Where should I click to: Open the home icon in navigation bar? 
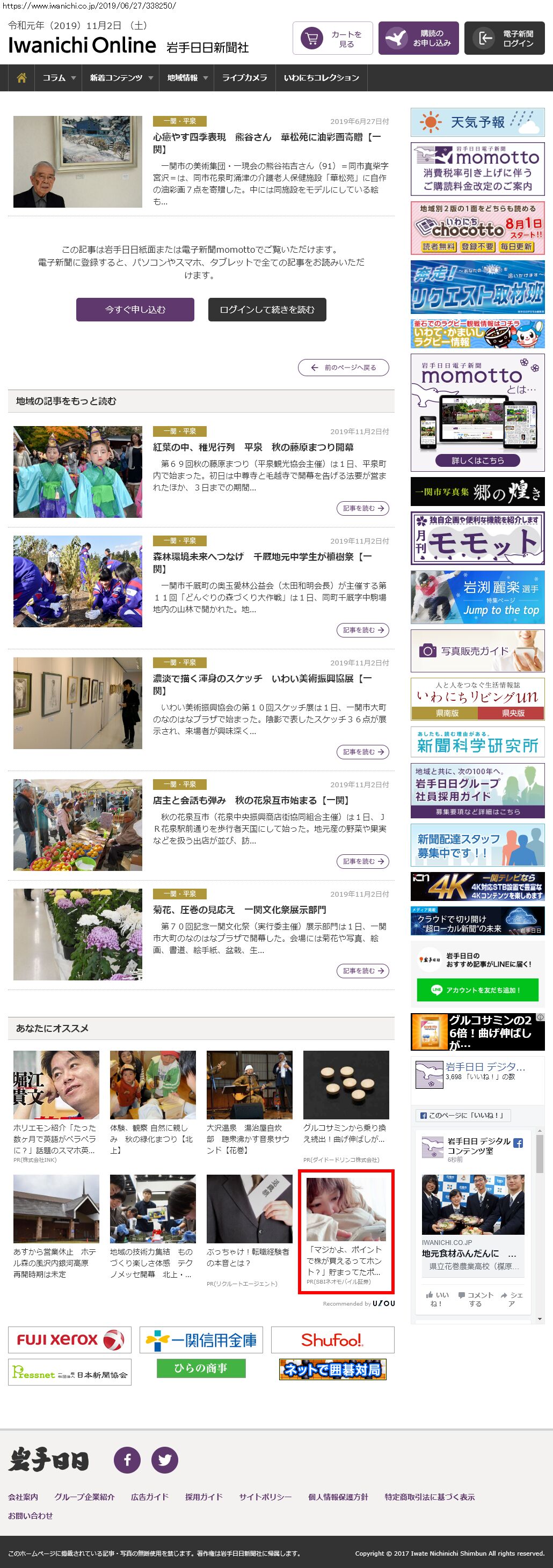[22, 78]
